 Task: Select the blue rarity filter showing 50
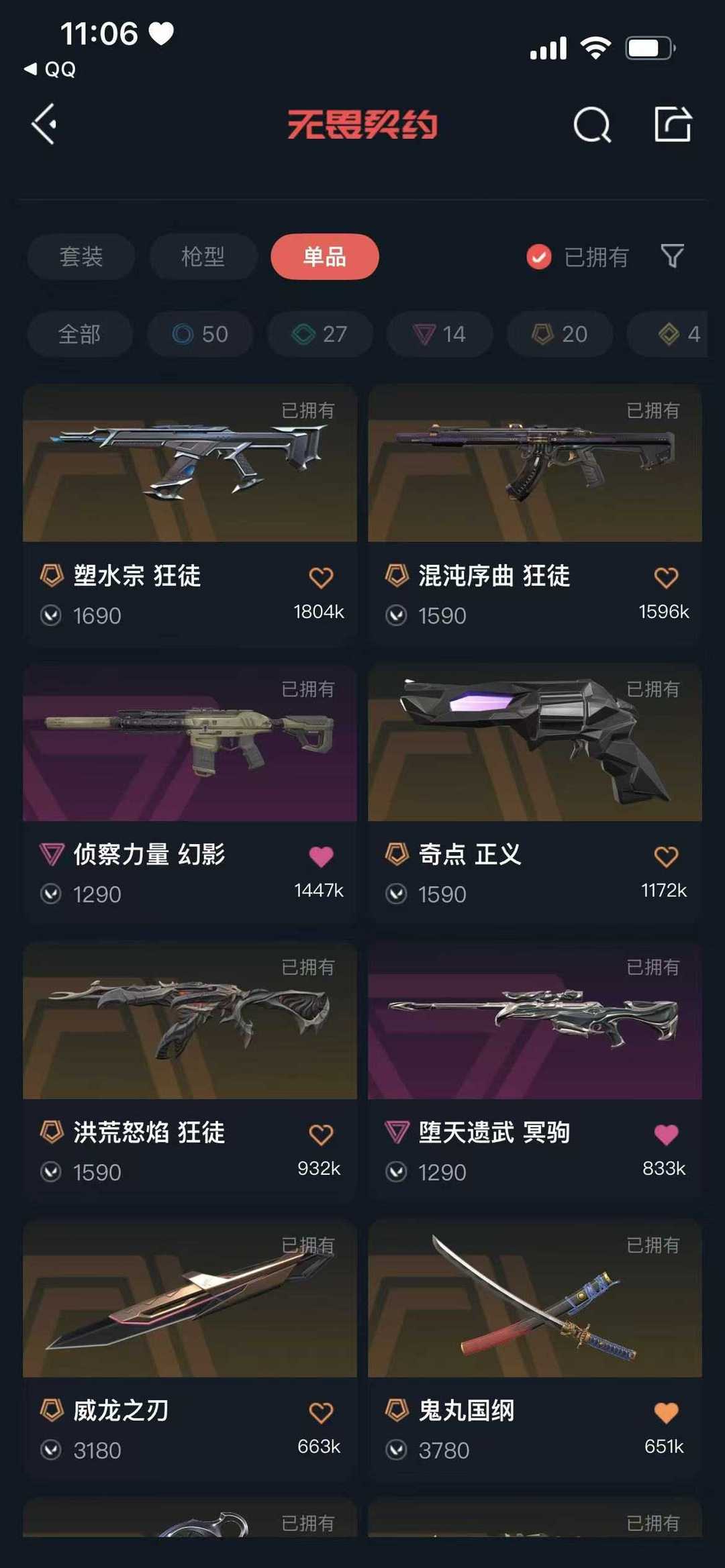coord(199,334)
